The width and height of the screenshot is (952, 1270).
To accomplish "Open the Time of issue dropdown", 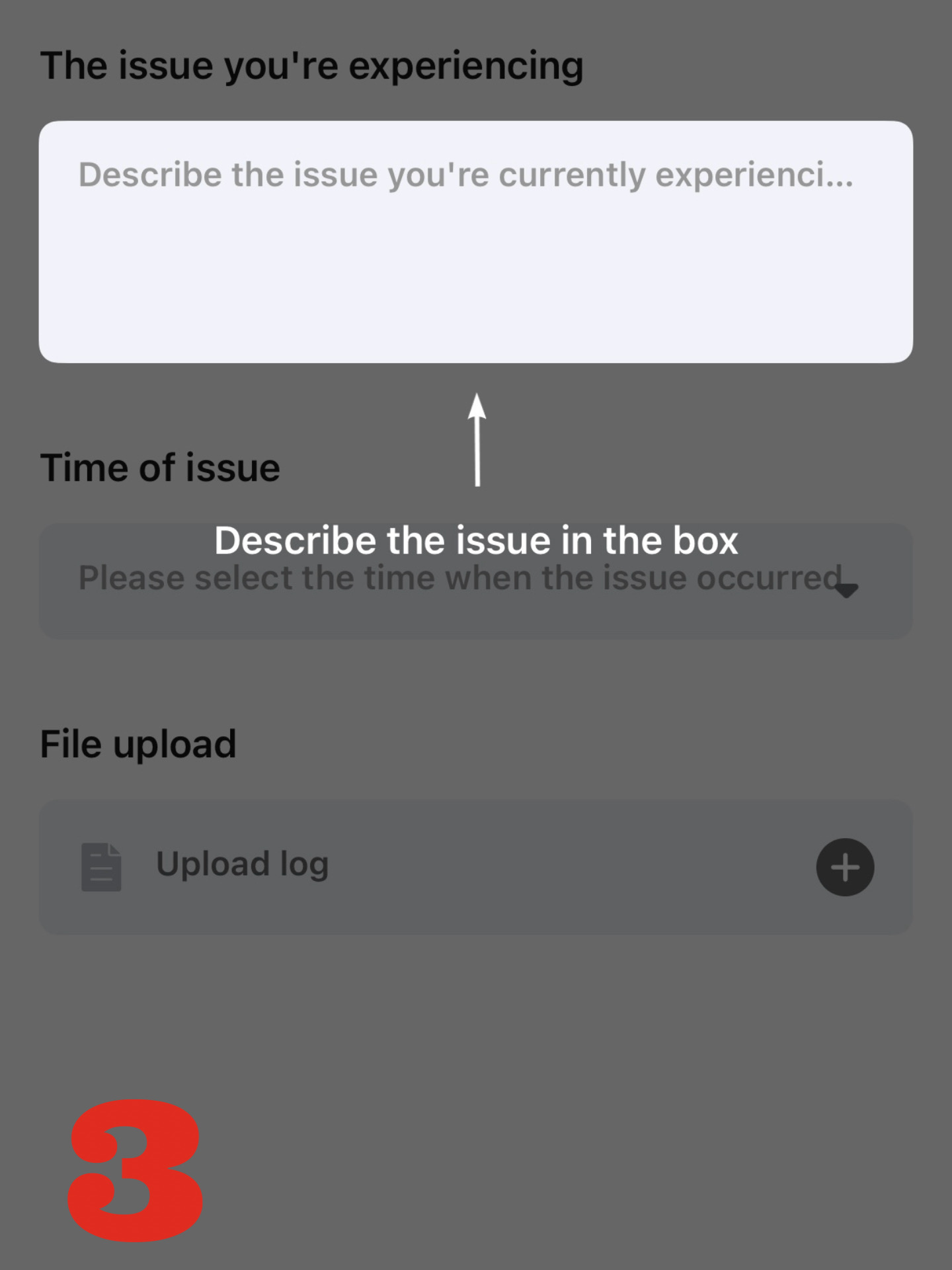I will (476, 581).
